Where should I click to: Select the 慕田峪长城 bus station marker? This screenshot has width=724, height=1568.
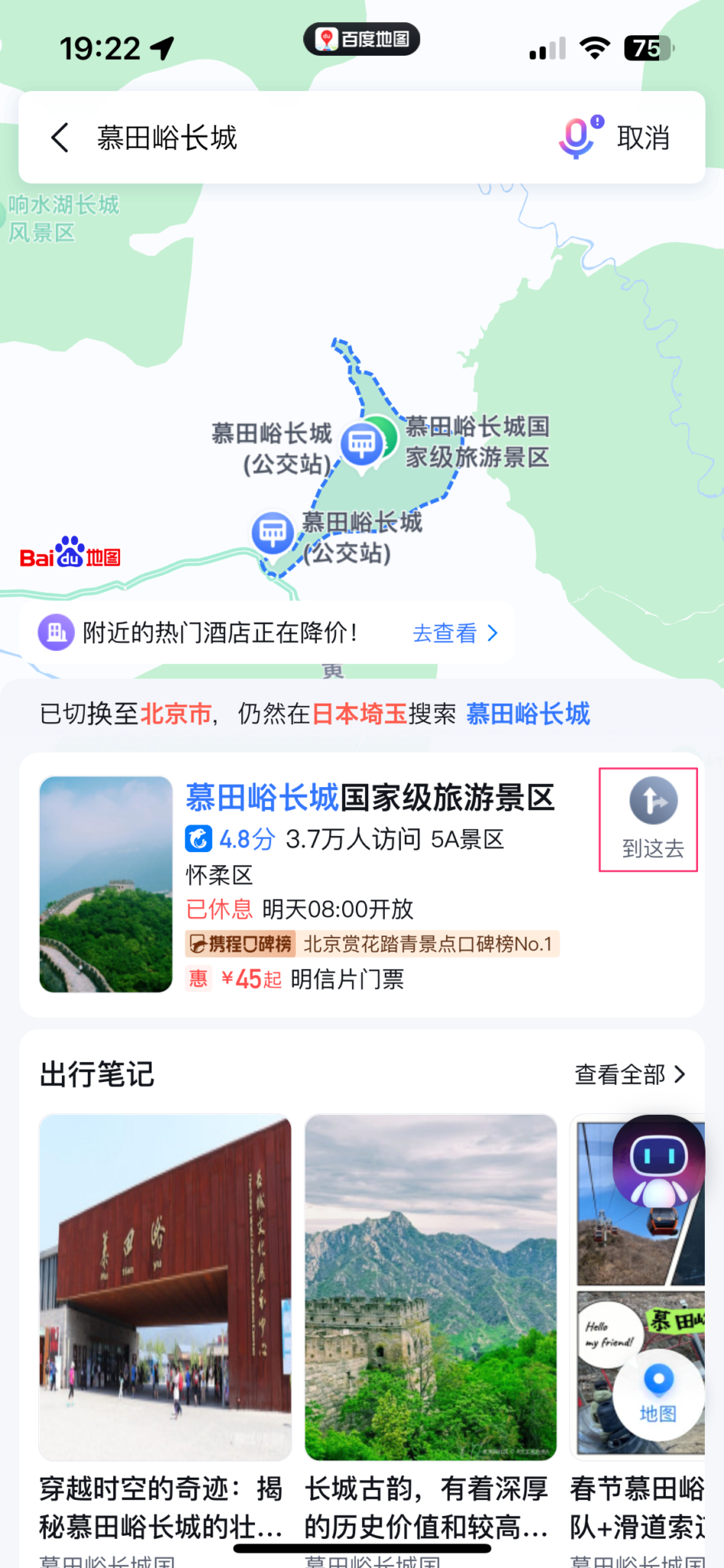tap(362, 443)
